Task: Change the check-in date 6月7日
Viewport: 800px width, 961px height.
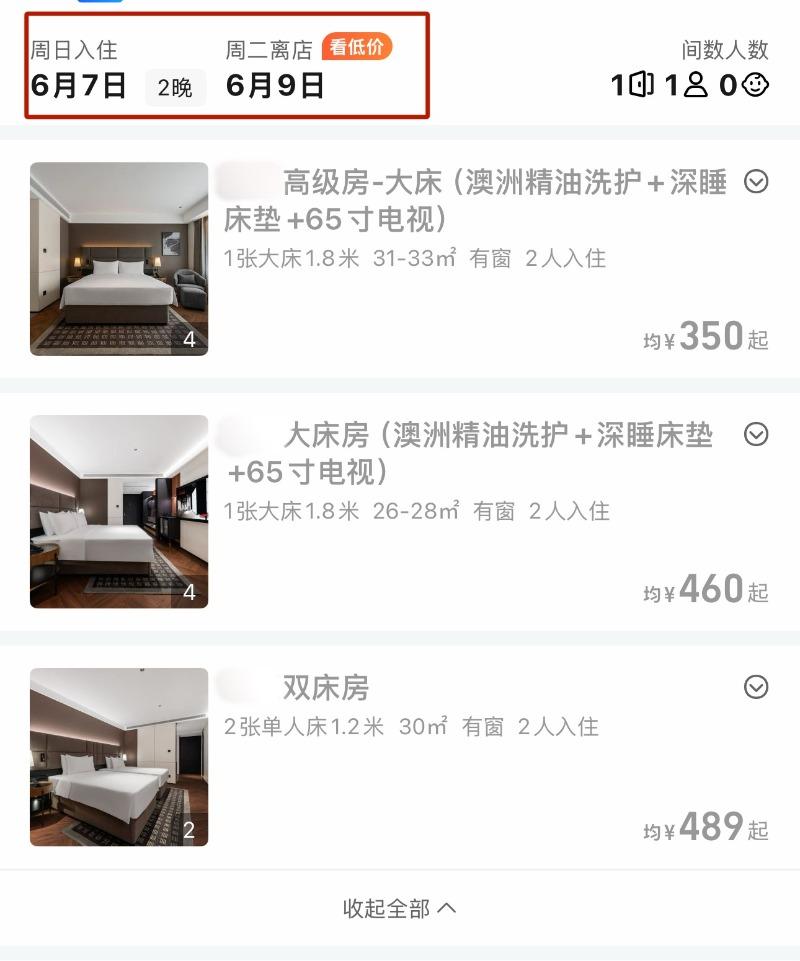Action: [78, 85]
